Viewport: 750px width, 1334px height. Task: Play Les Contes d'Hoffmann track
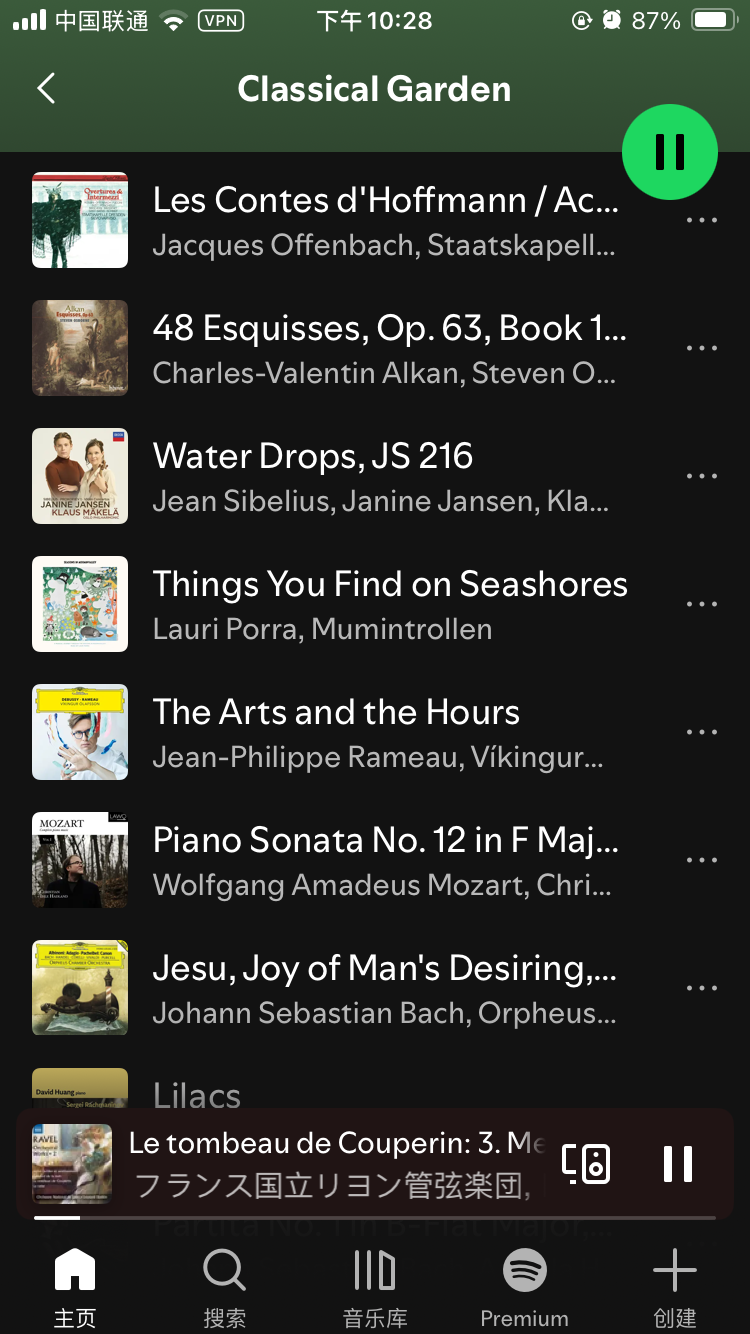coord(385,220)
